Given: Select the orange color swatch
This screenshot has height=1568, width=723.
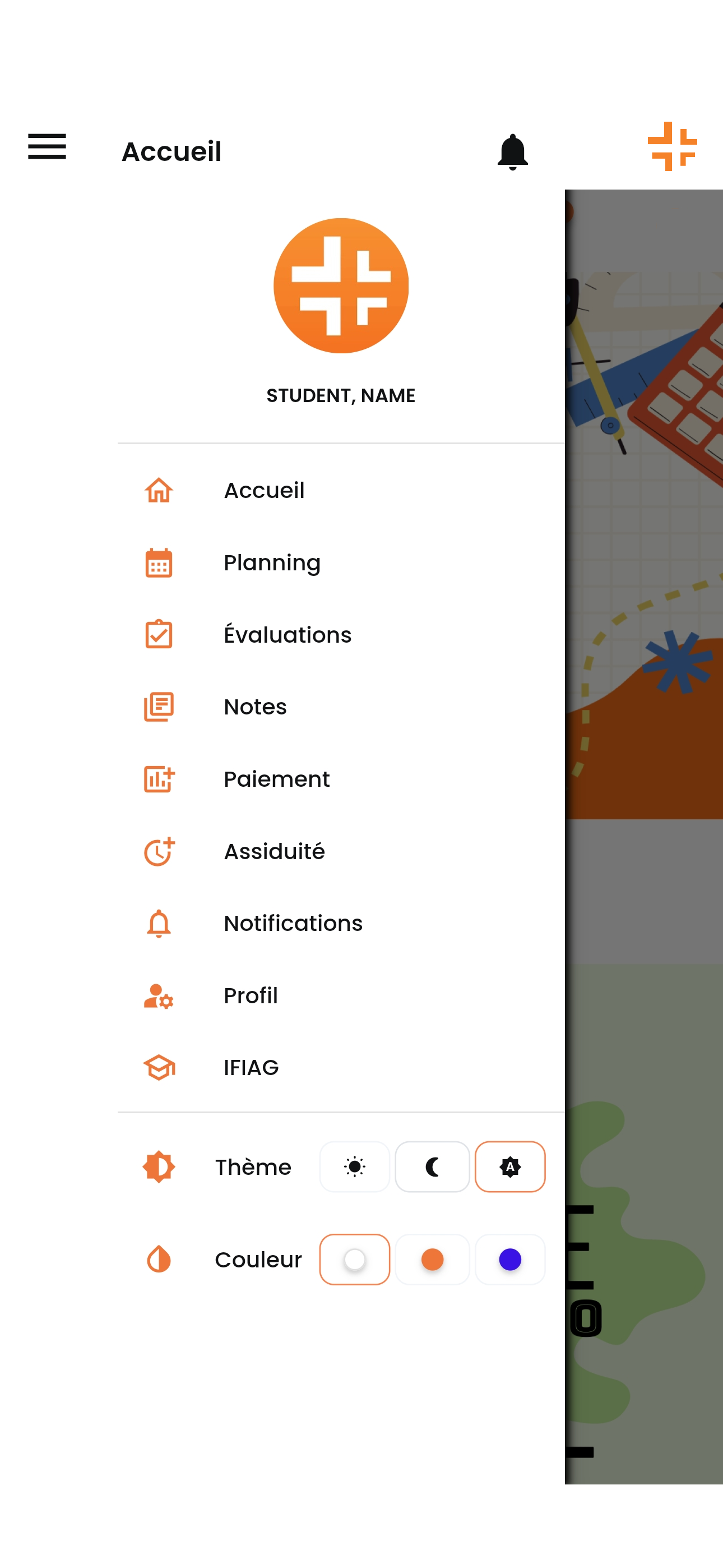Looking at the screenshot, I should click(432, 1260).
